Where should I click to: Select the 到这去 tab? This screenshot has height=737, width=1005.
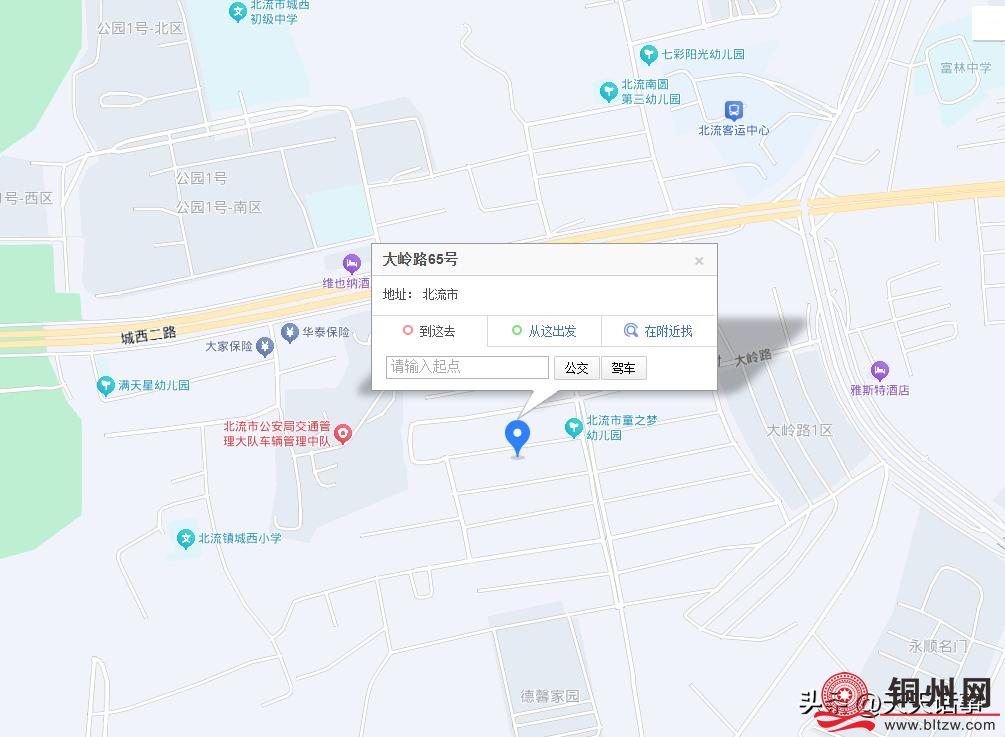click(429, 331)
